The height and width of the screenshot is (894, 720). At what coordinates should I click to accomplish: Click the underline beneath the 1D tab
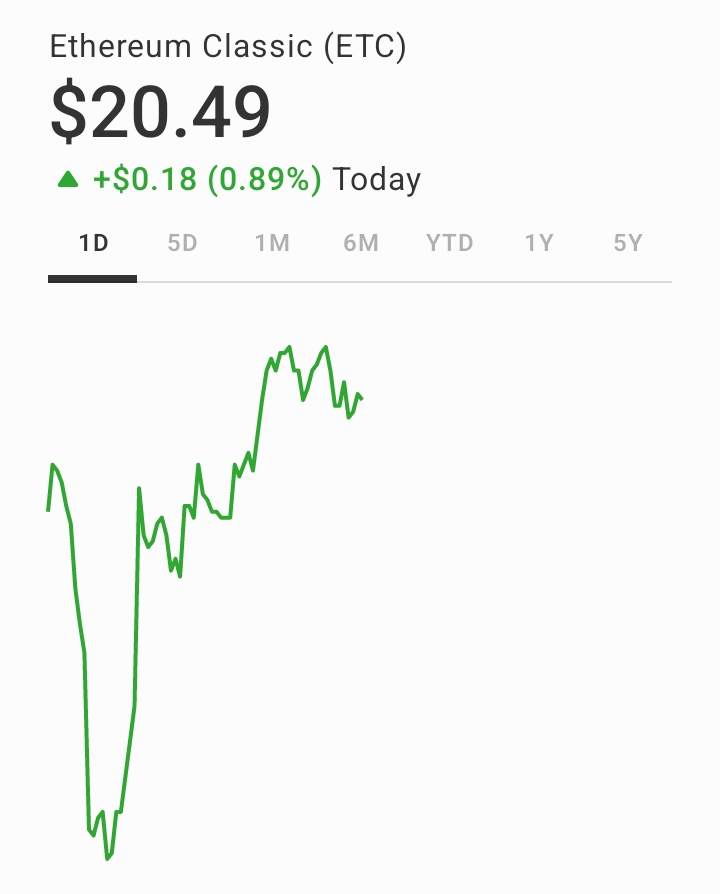(93, 278)
